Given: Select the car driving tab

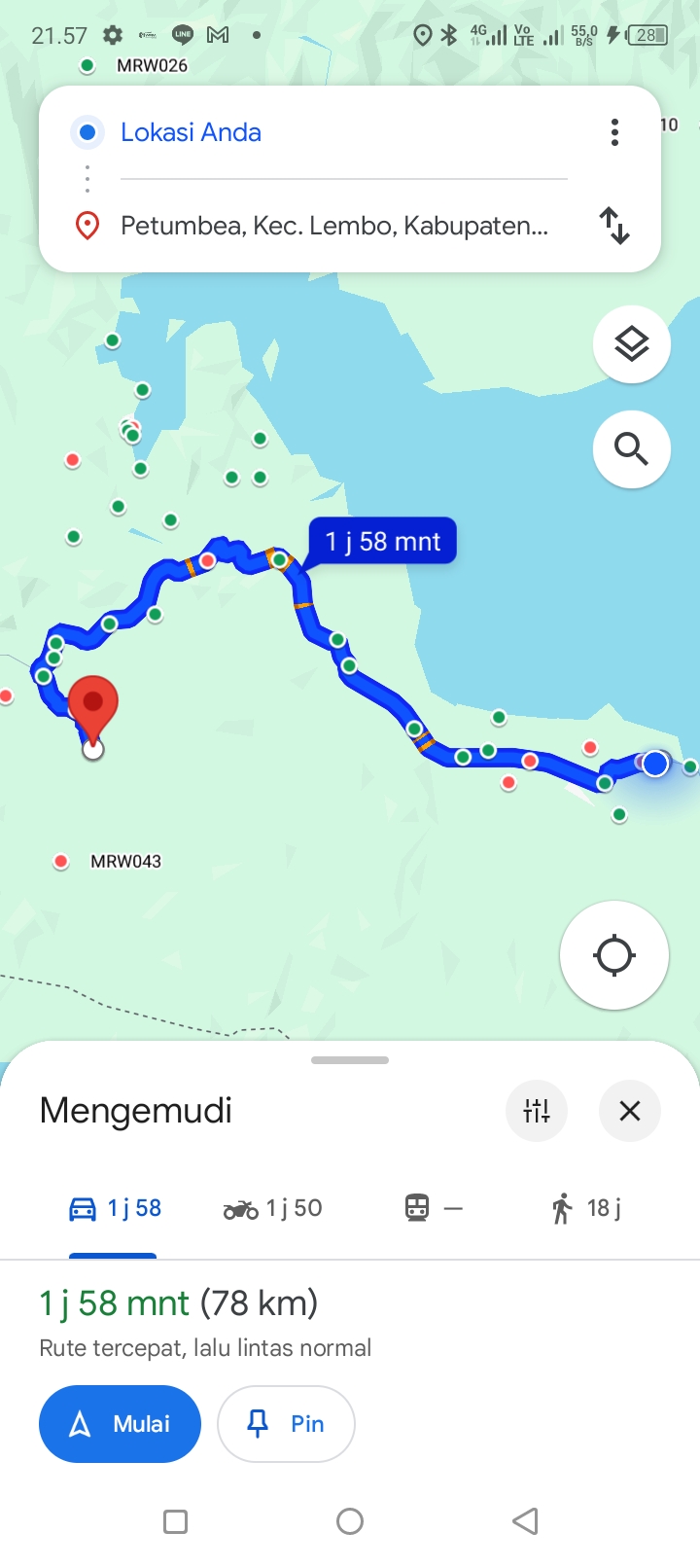Looking at the screenshot, I should pos(114,1208).
